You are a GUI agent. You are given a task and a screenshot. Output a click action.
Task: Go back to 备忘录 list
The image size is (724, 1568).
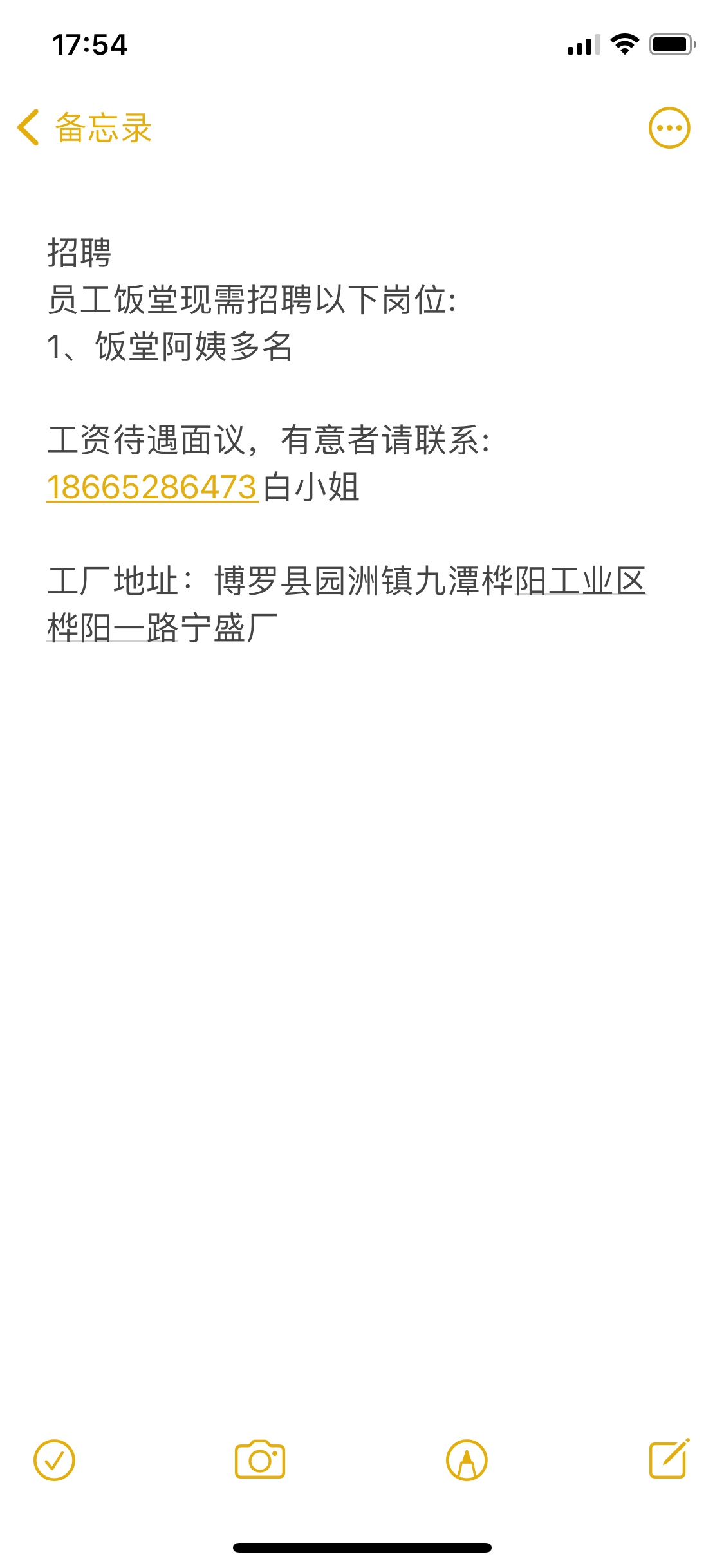tap(84, 127)
